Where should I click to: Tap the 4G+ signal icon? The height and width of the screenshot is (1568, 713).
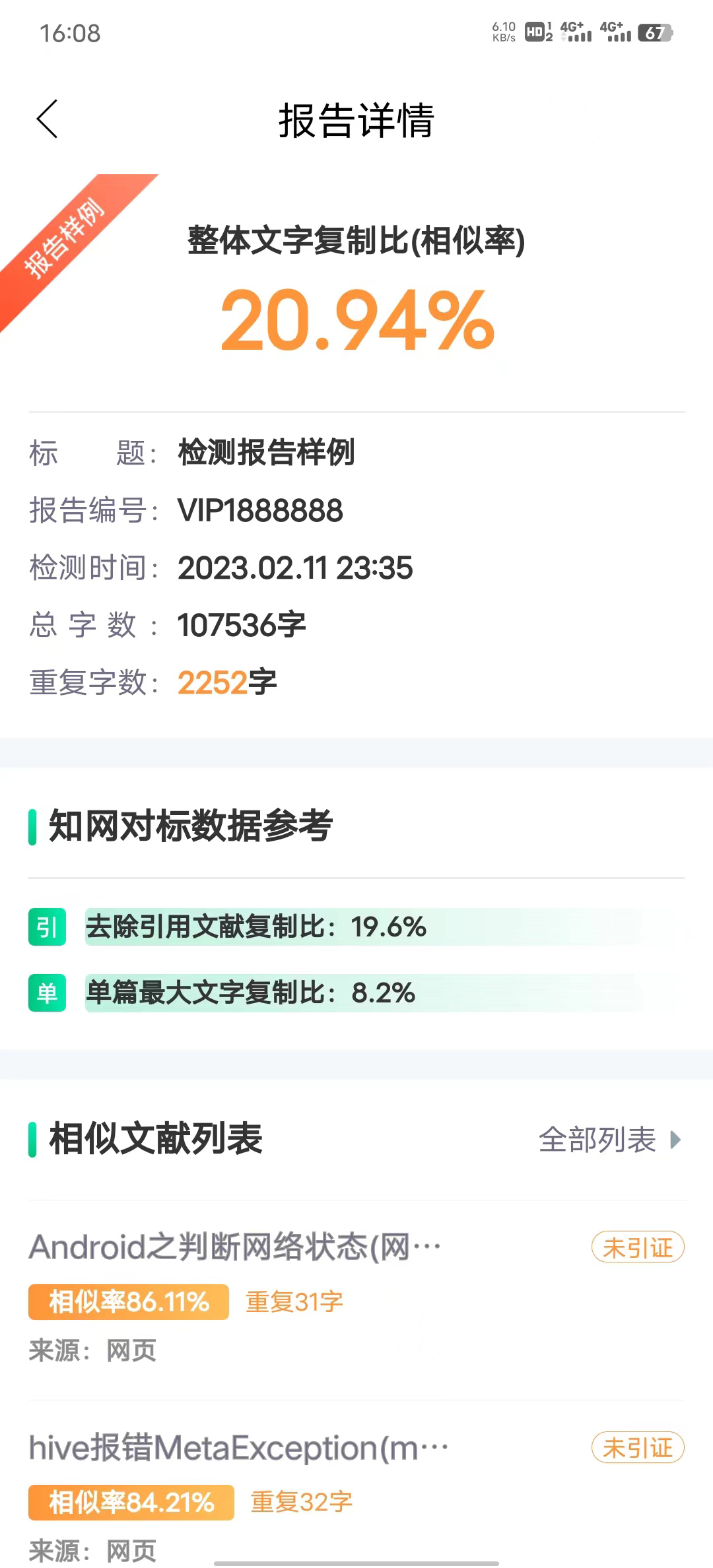[x=574, y=30]
